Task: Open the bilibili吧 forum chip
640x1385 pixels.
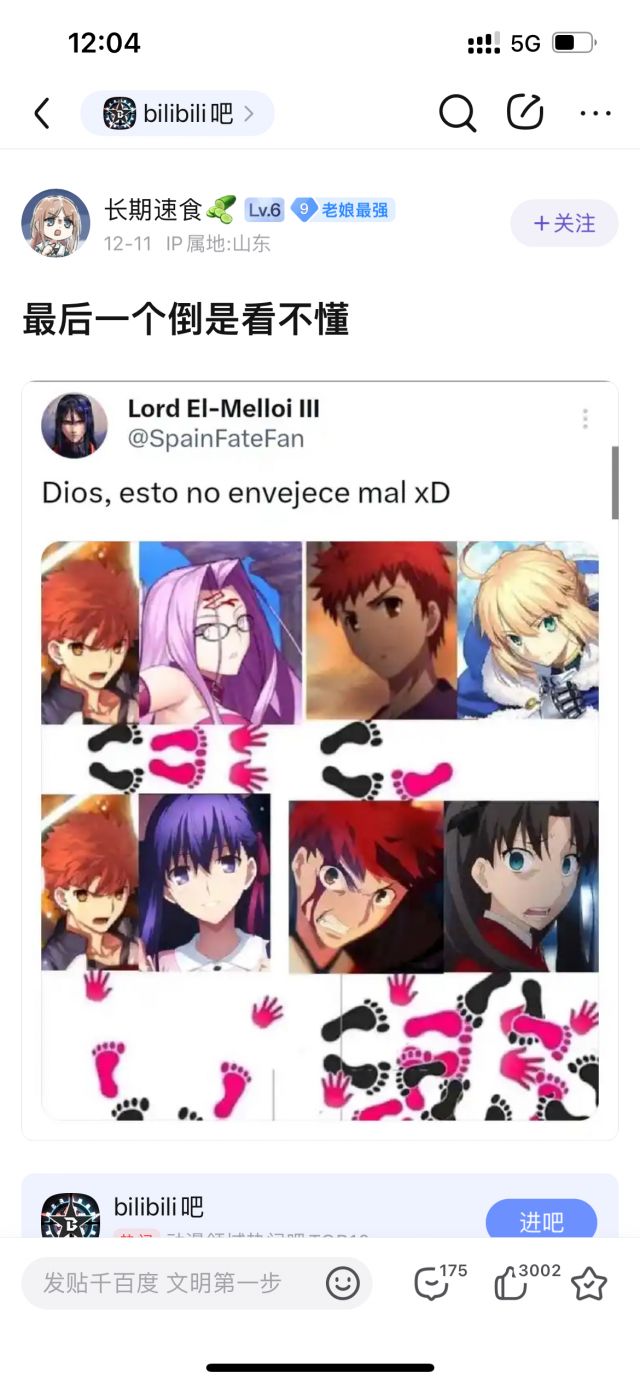Action: (177, 114)
